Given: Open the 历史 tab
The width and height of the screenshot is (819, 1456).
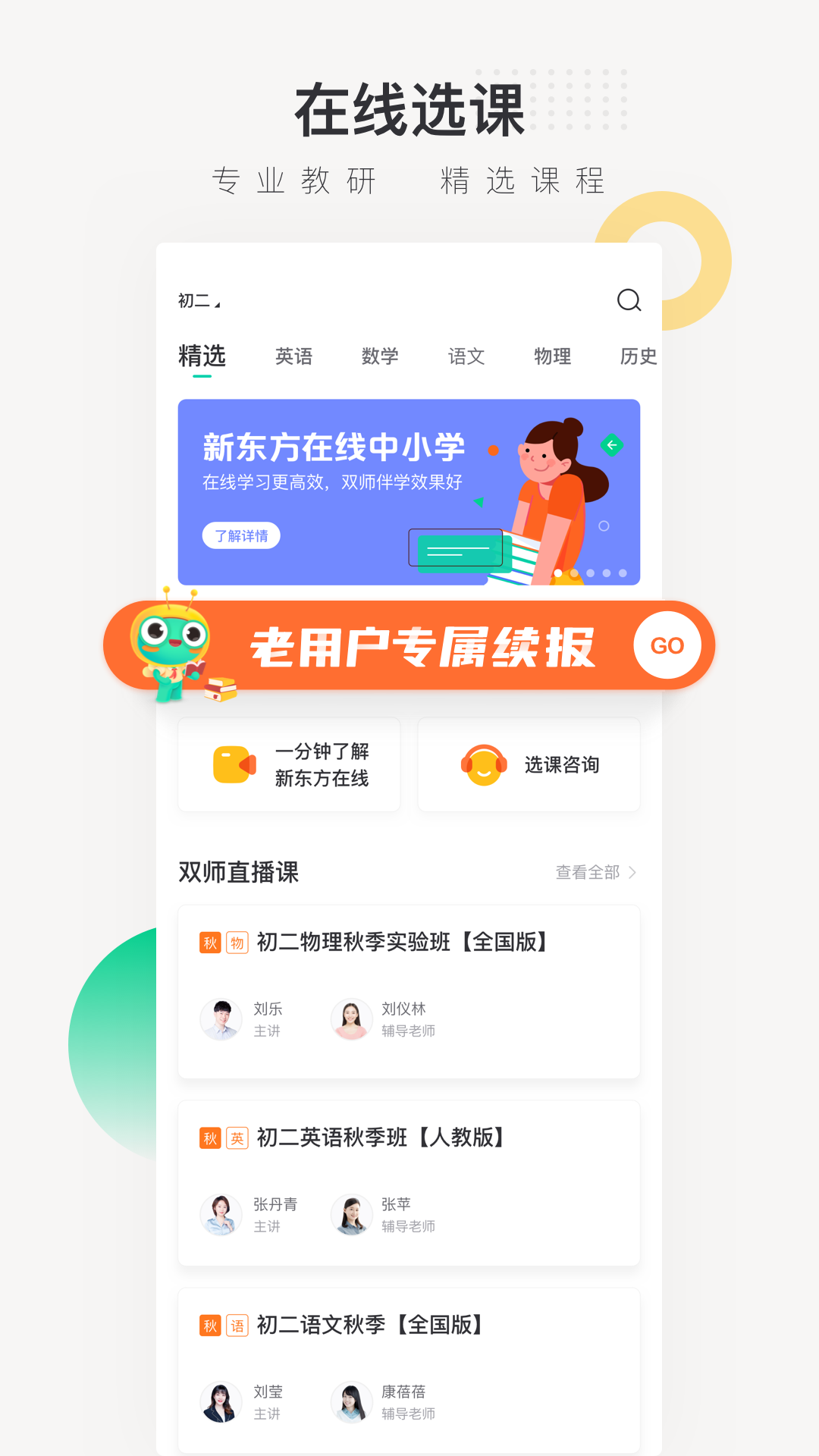Looking at the screenshot, I should [638, 356].
